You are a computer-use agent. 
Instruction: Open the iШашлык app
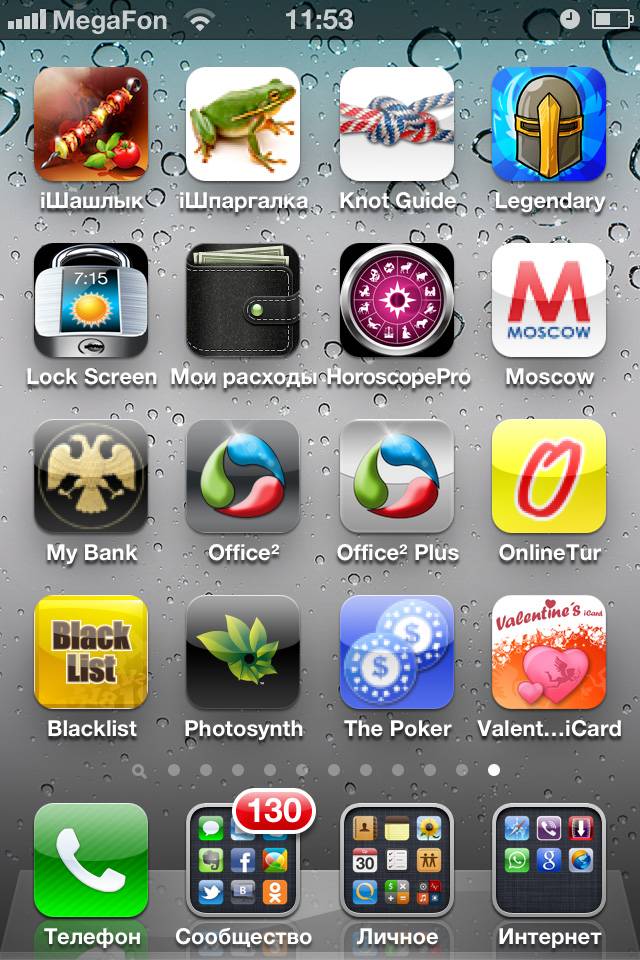91,124
